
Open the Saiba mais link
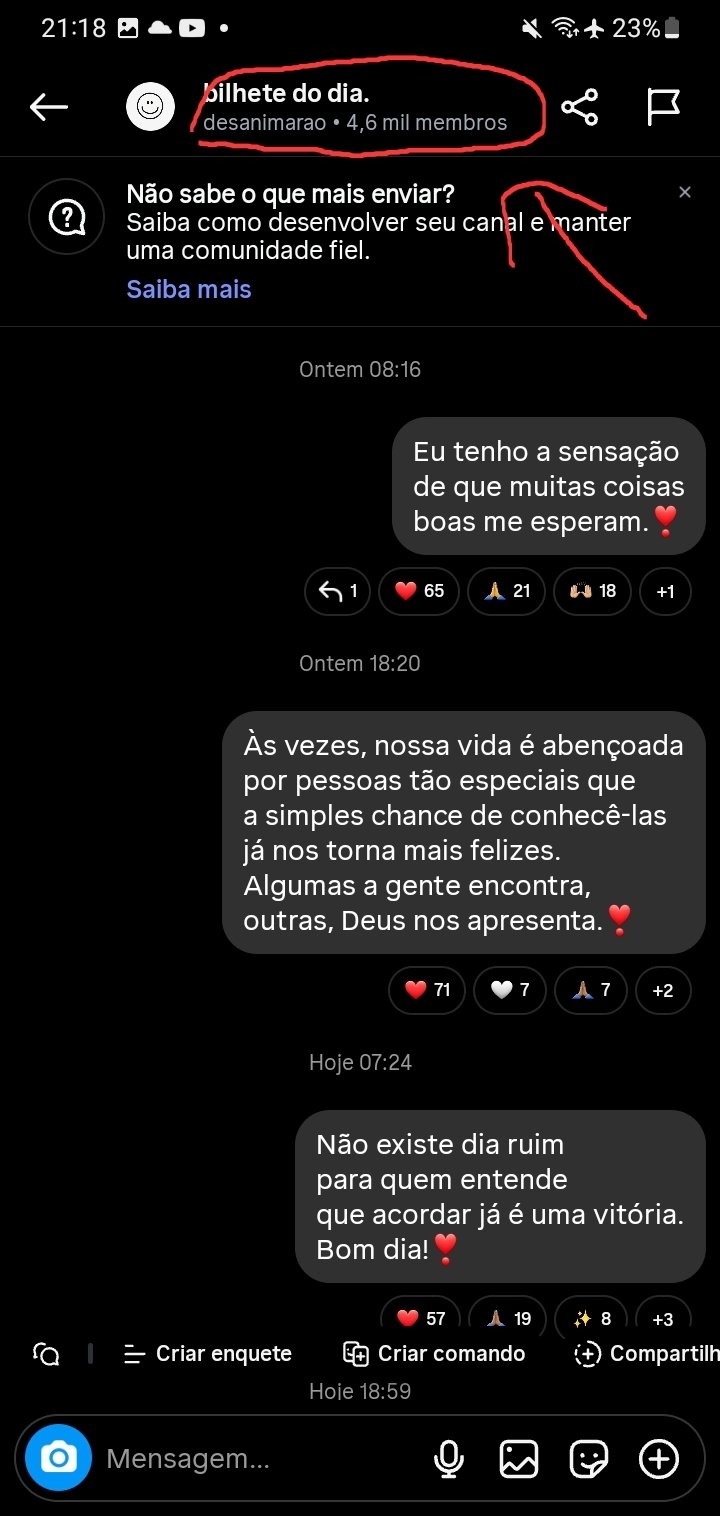tap(189, 290)
